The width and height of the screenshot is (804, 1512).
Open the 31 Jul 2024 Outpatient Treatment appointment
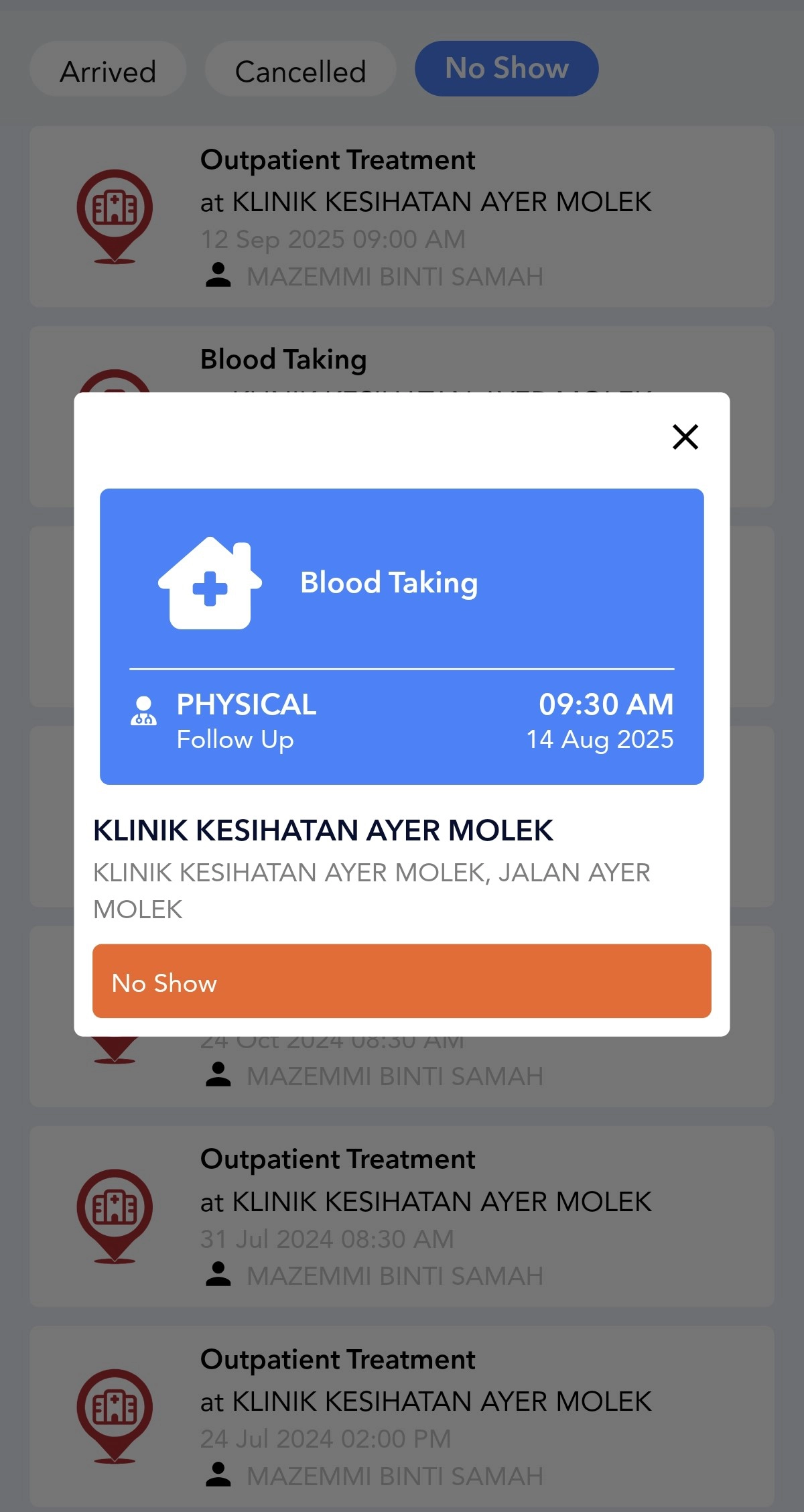[x=402, y=1216]
